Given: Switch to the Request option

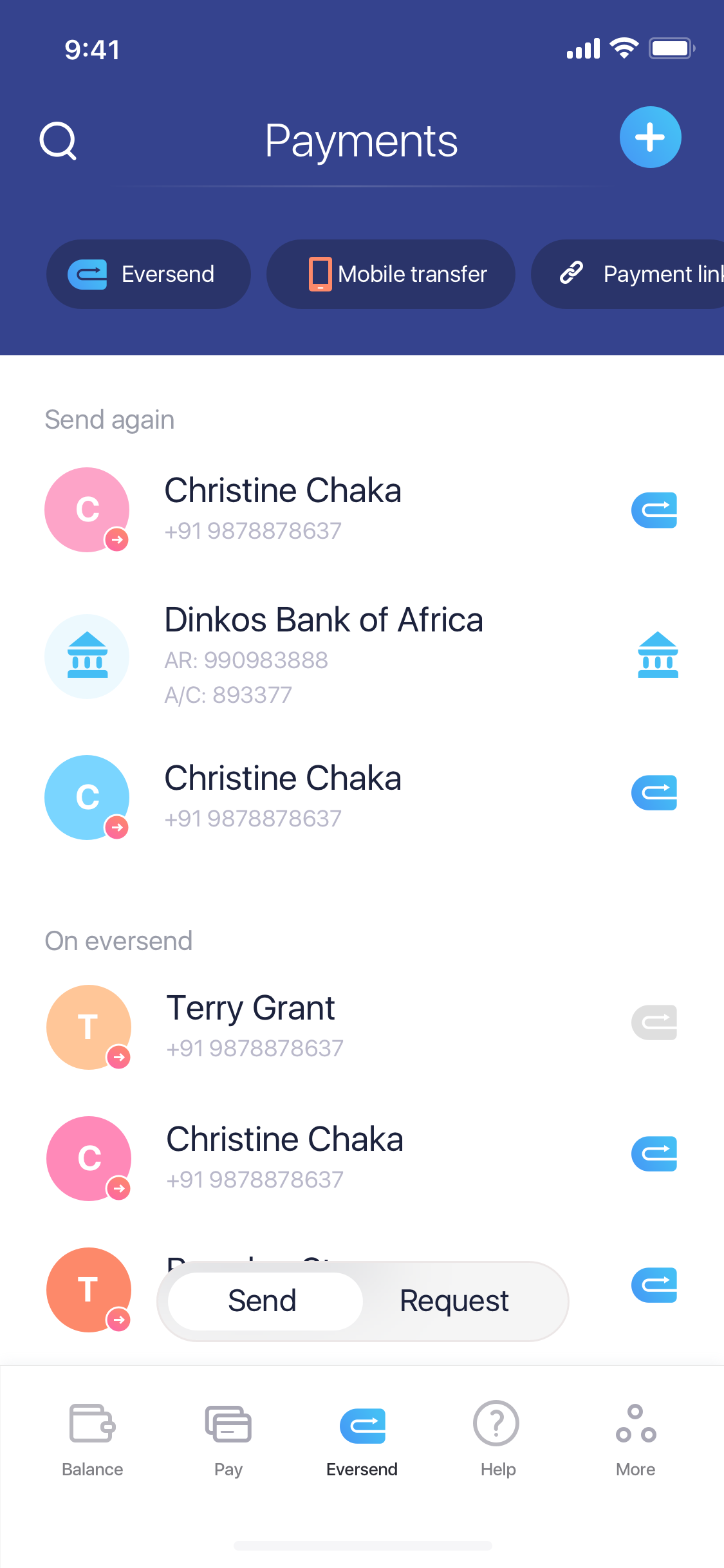Looking at the screenshot, I should [x=454, y=1301].
